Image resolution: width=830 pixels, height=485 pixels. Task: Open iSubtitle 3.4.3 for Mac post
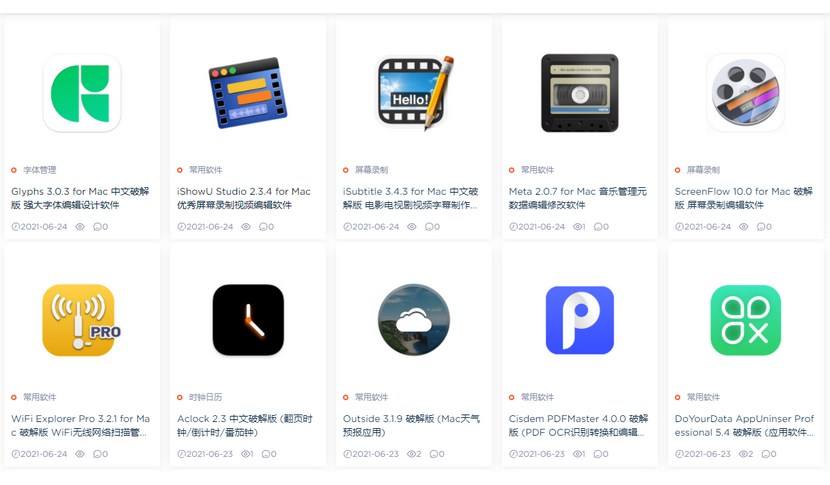[412, 197]
